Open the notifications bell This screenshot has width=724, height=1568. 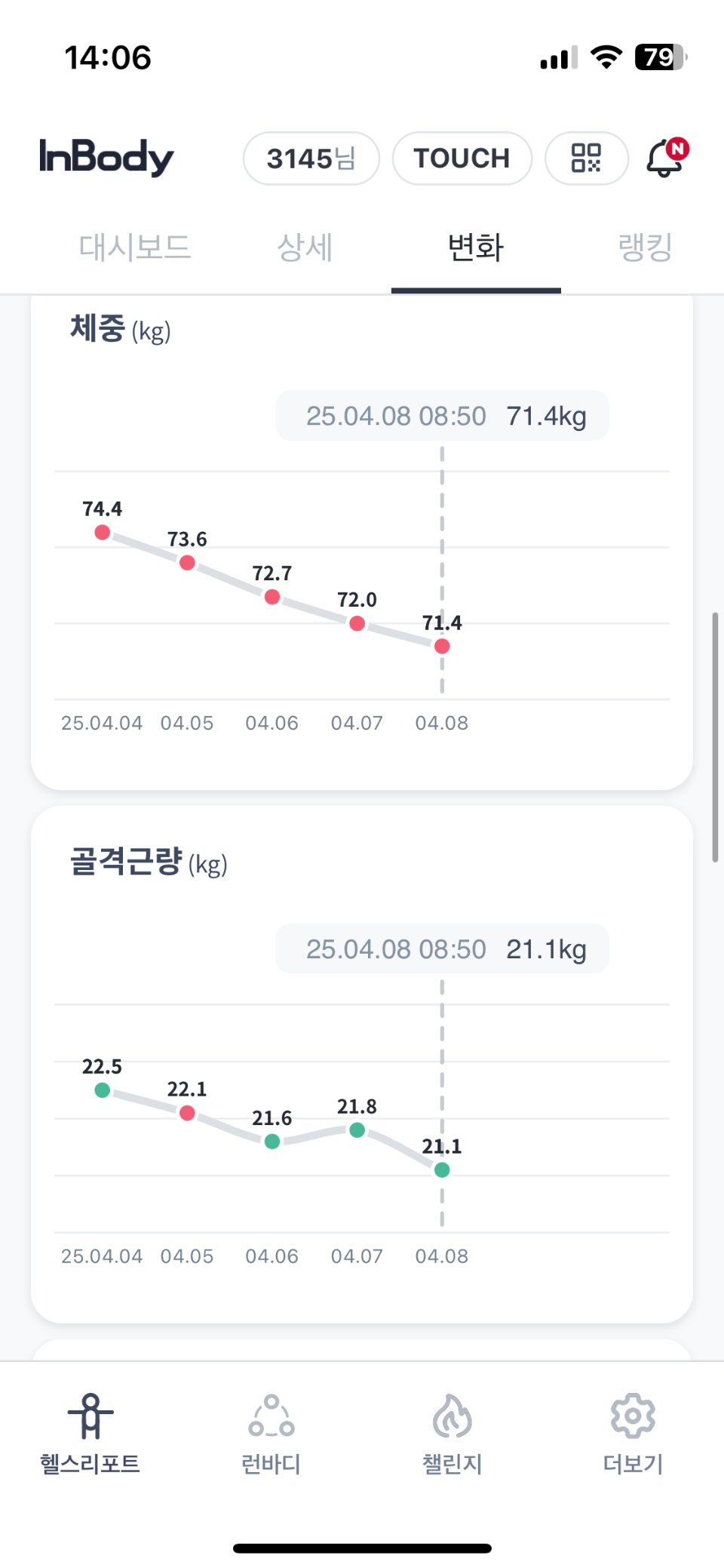point(667,158)
